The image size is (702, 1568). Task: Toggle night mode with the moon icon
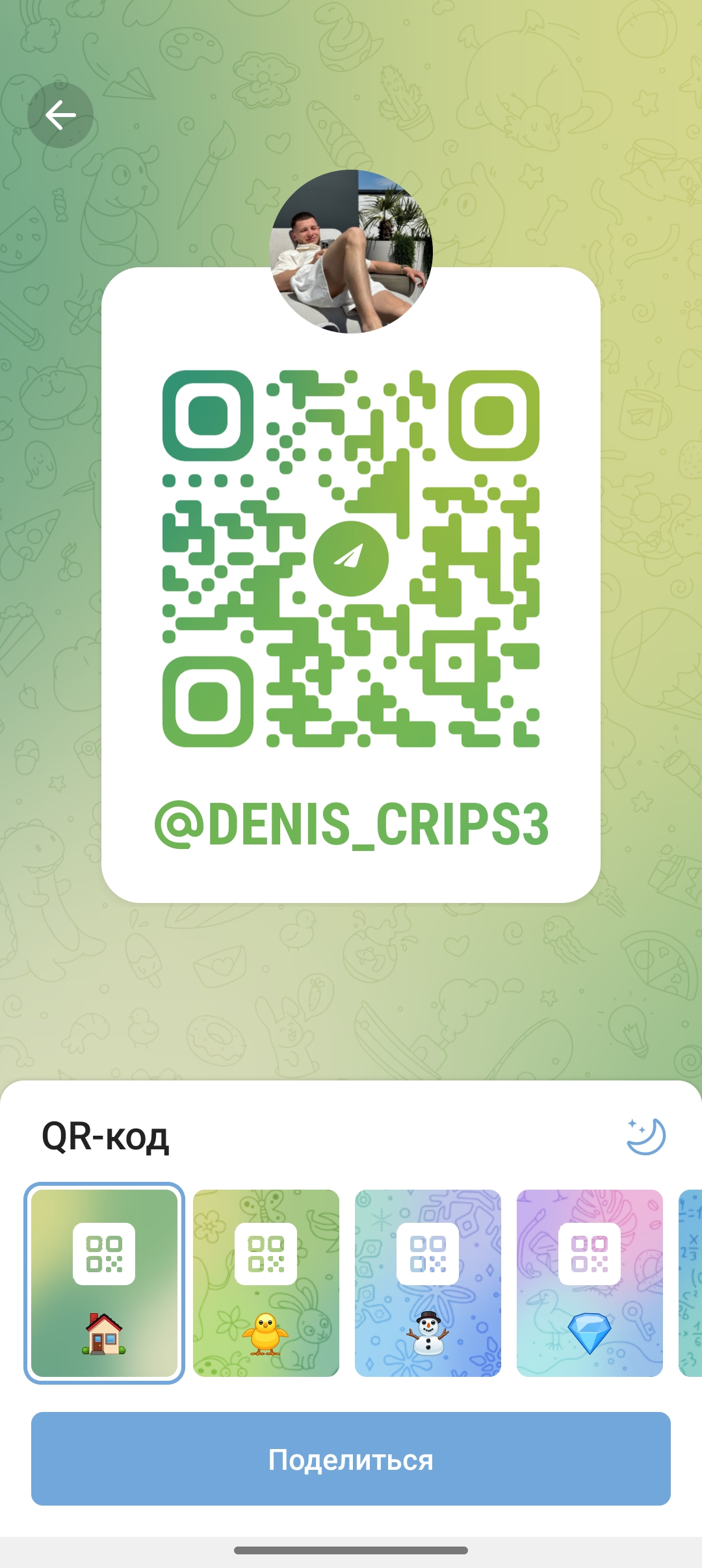click(x=645, y=1136)
